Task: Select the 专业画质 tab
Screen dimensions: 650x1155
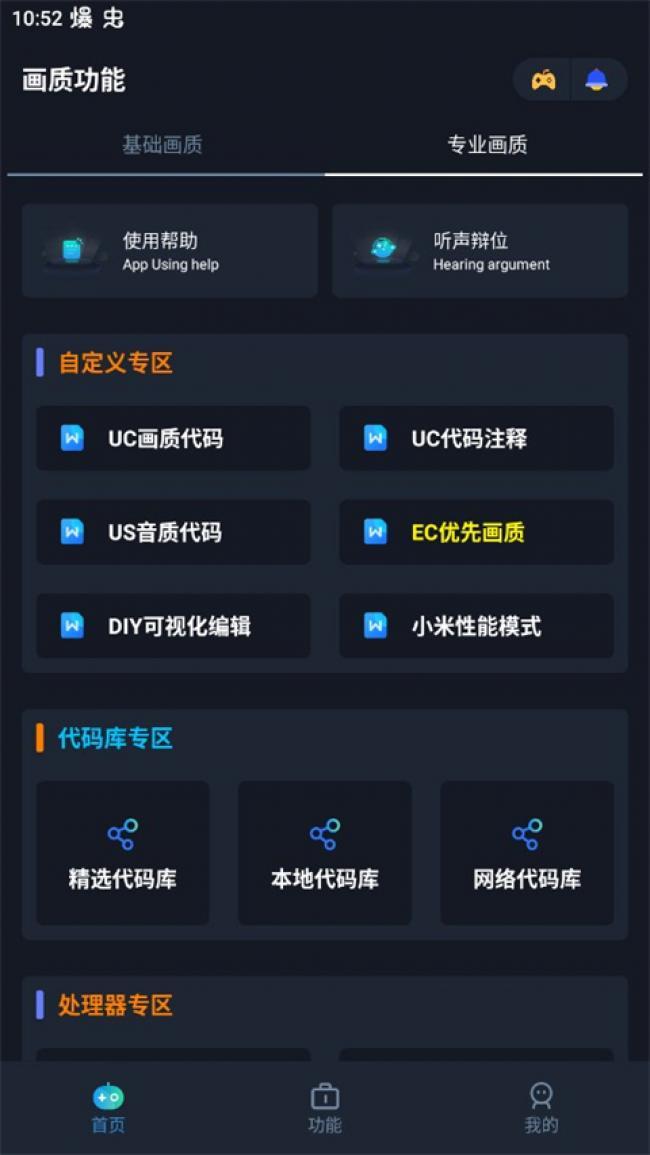Action: point(487,145)
